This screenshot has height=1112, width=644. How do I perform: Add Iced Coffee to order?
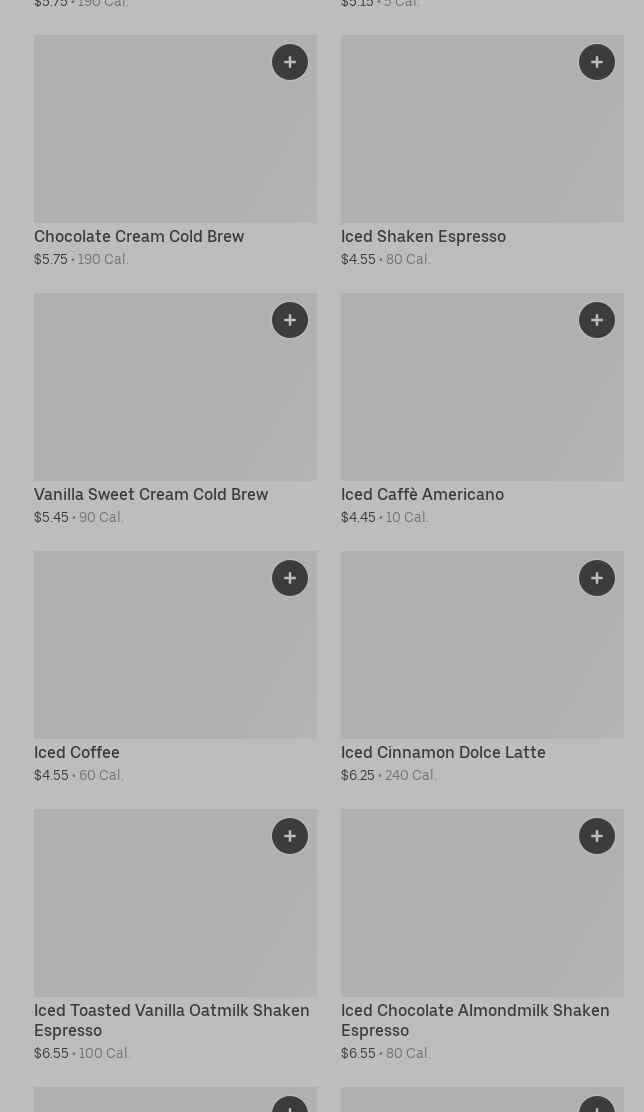tap(290, 578)
